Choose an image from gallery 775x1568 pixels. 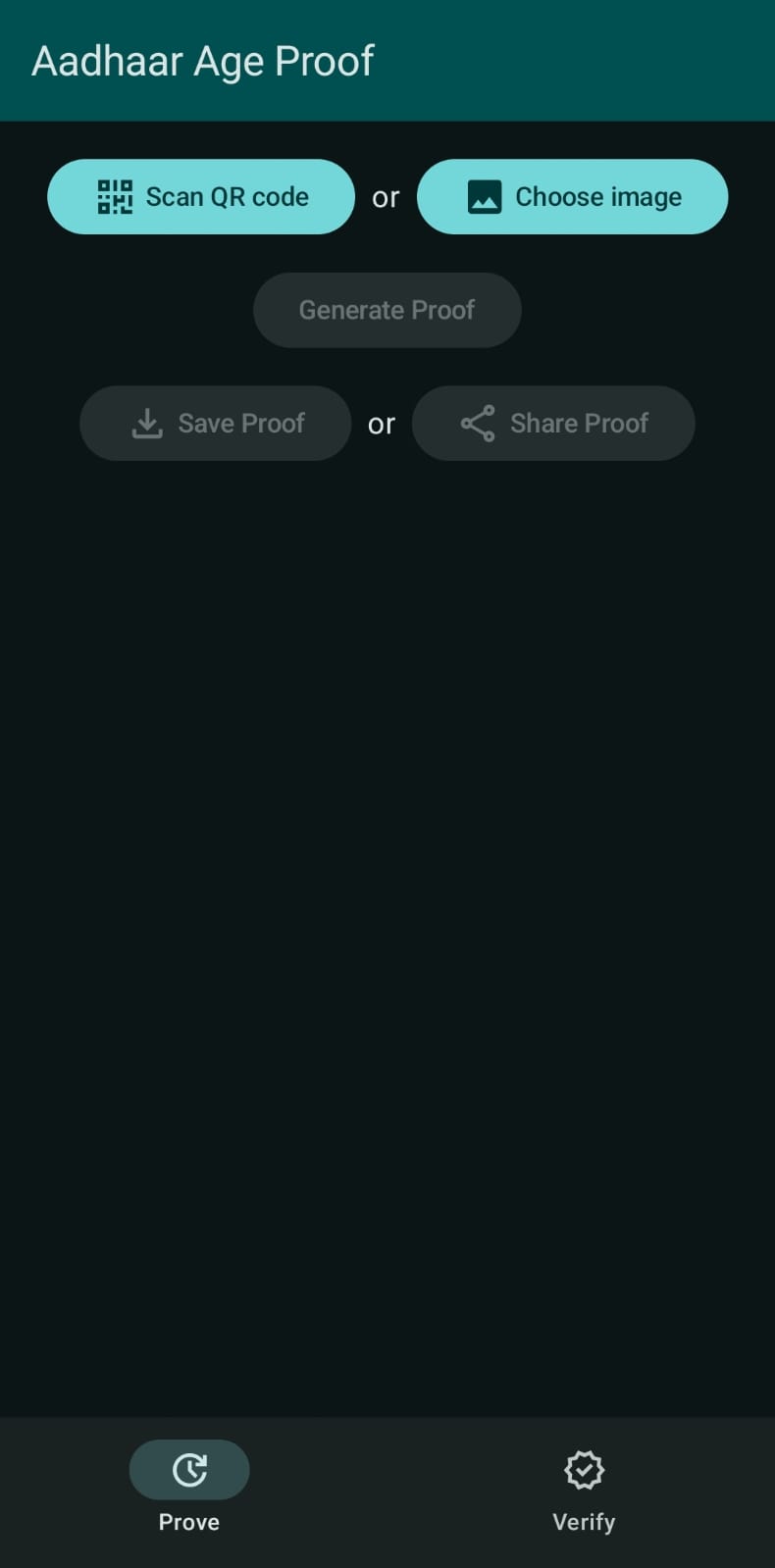coord(572,197)
